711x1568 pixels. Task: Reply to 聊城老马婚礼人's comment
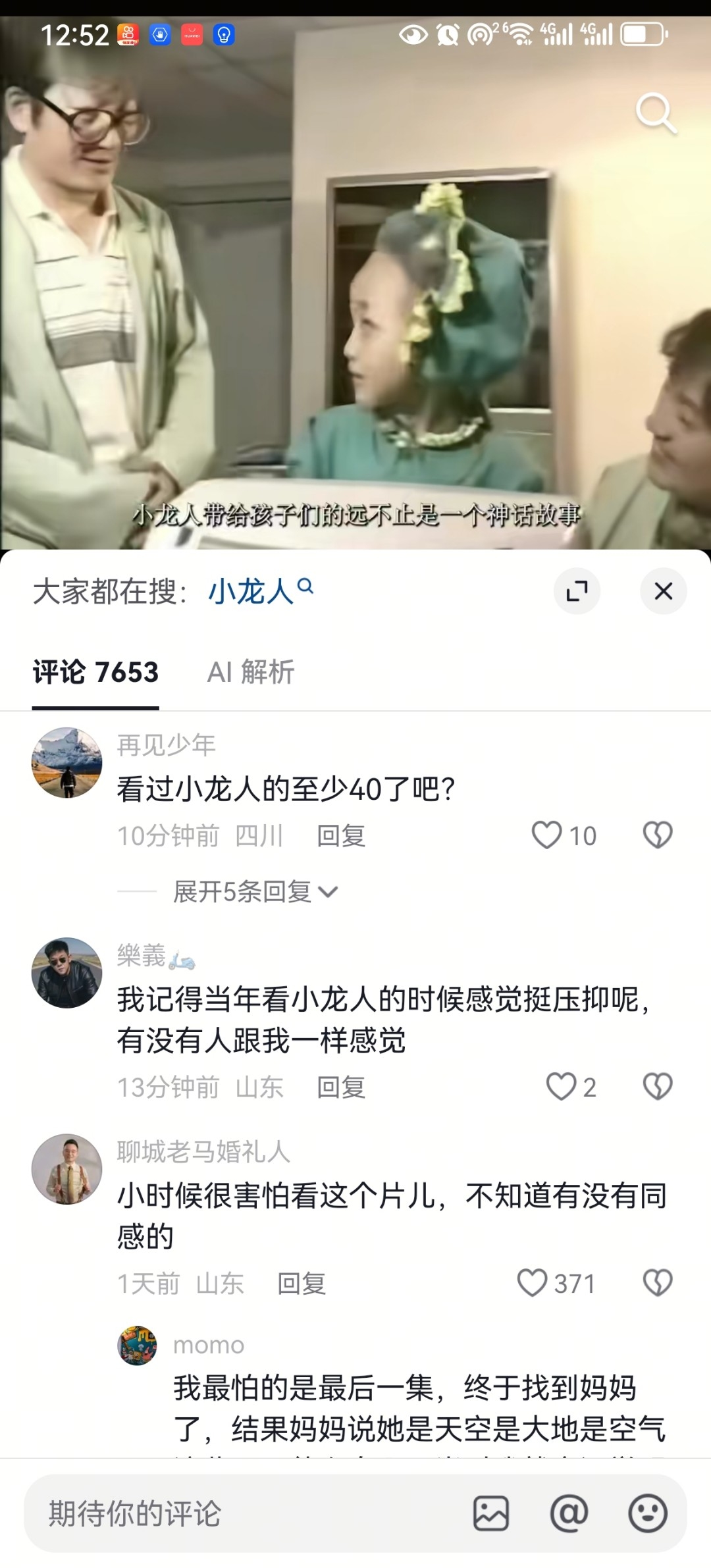coord(302,1283)
